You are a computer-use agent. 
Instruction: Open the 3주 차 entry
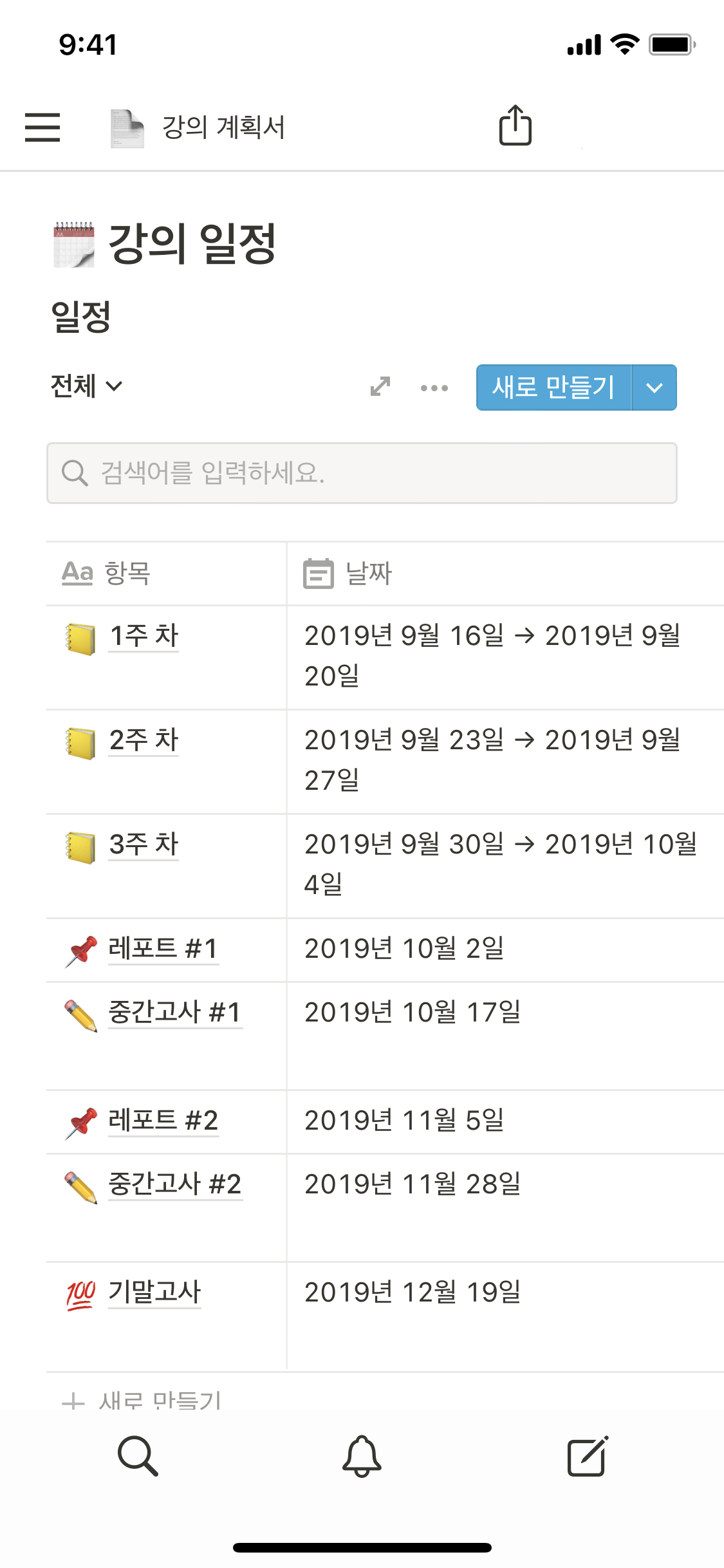click(x=144, y=845)
